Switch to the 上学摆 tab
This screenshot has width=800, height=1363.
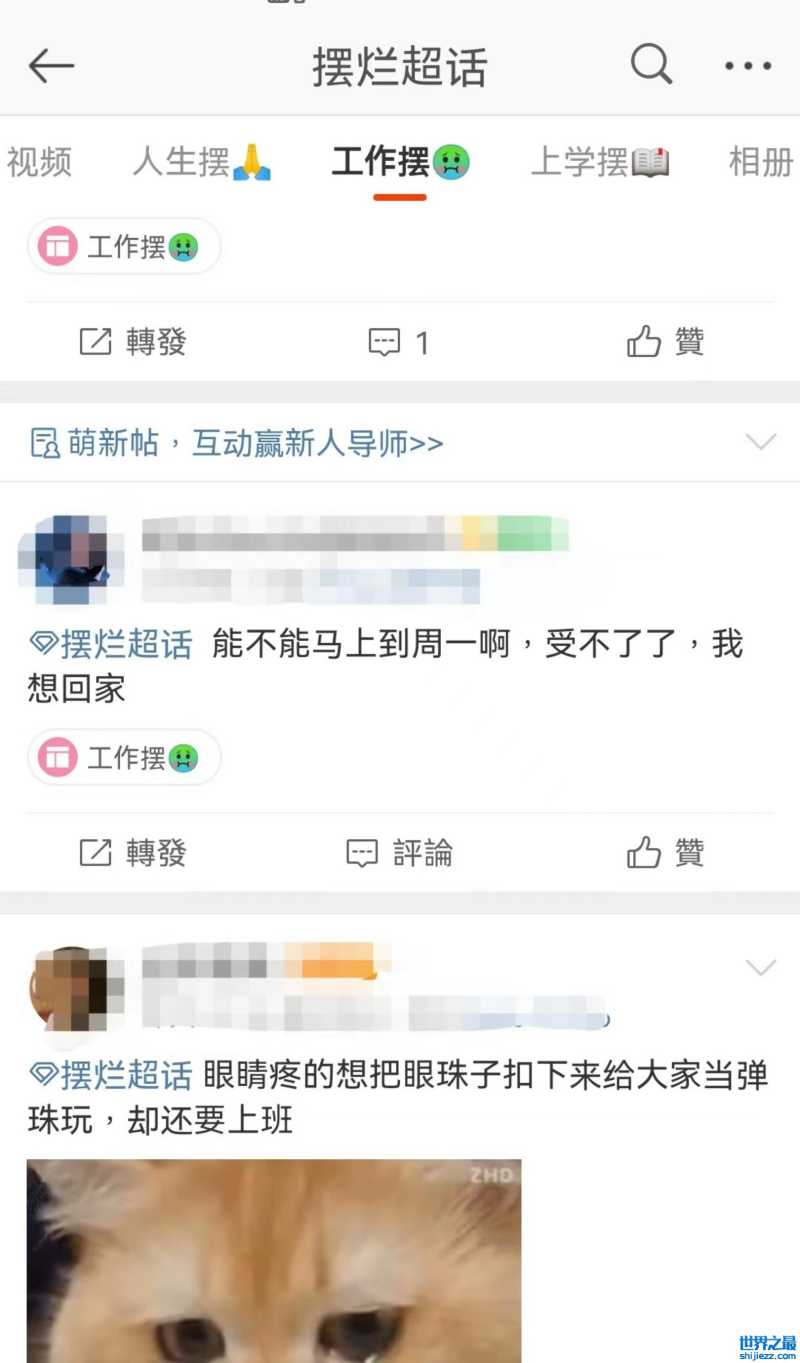(x=599, y=162)
